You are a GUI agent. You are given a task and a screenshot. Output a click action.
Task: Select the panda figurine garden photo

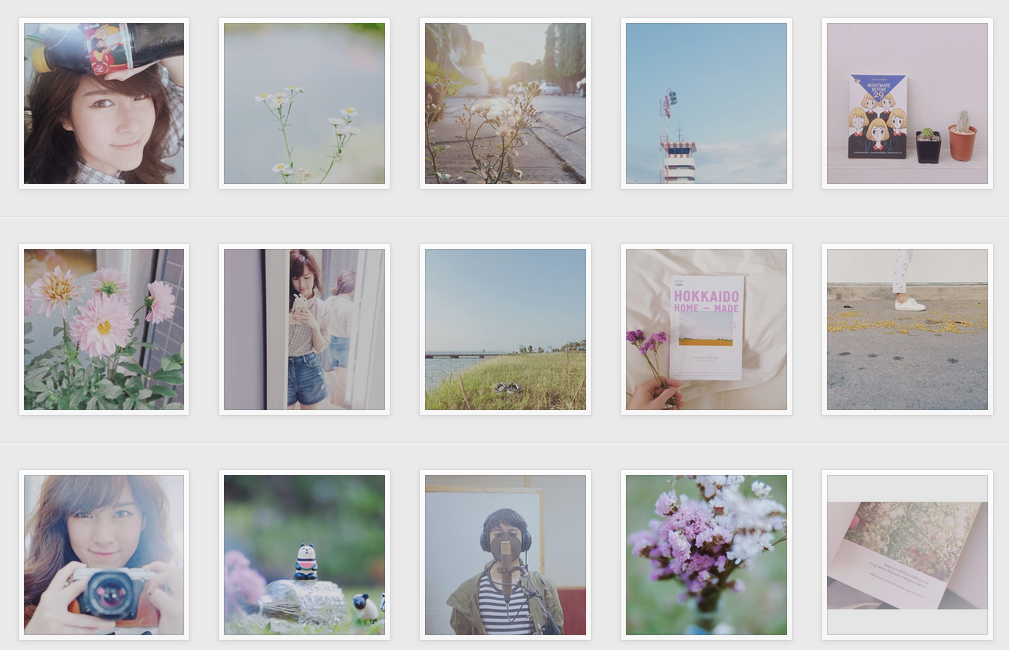[304, 555]
